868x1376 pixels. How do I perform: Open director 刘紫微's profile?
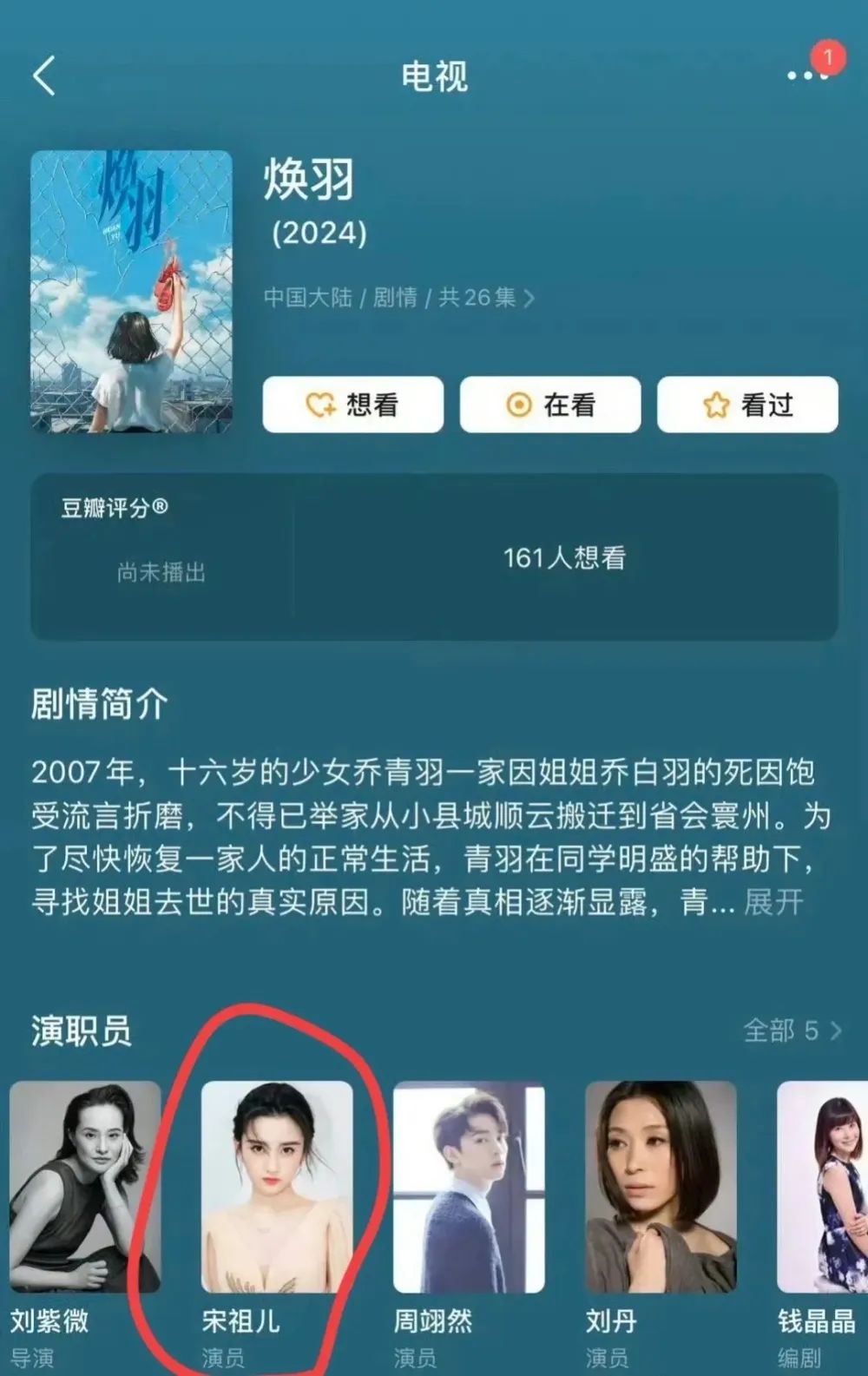tap(85, 1186)
